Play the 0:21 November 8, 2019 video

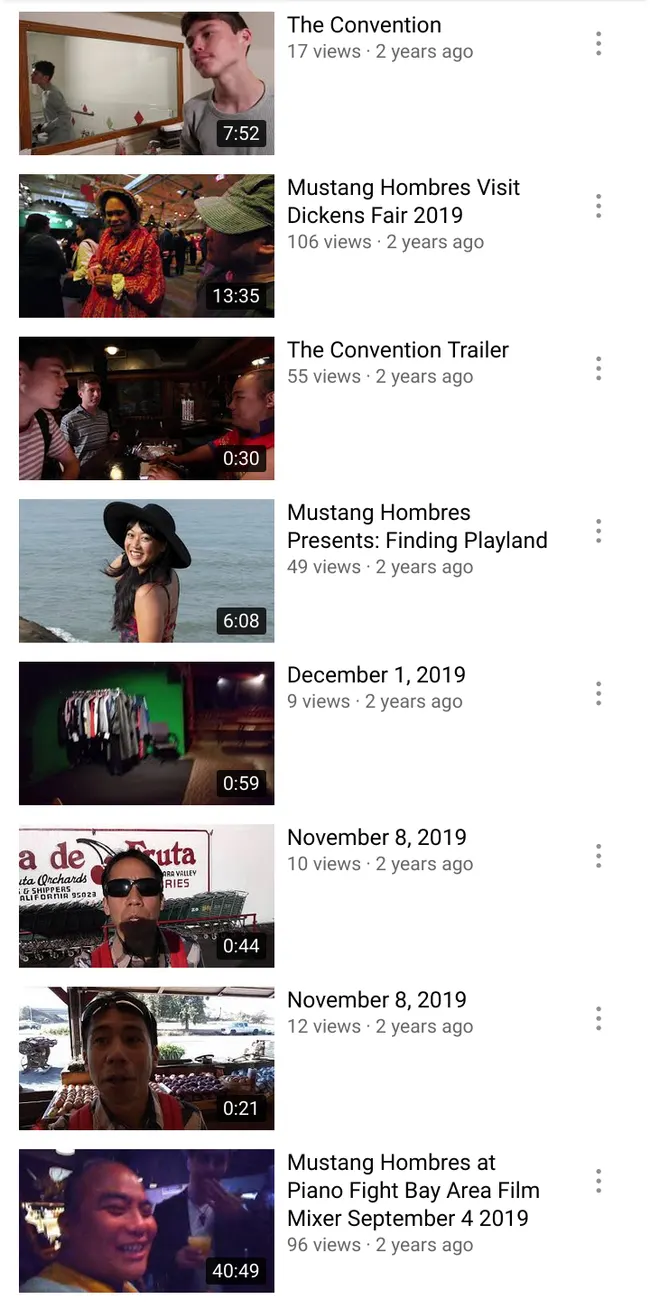click(x=146, y=1058)
